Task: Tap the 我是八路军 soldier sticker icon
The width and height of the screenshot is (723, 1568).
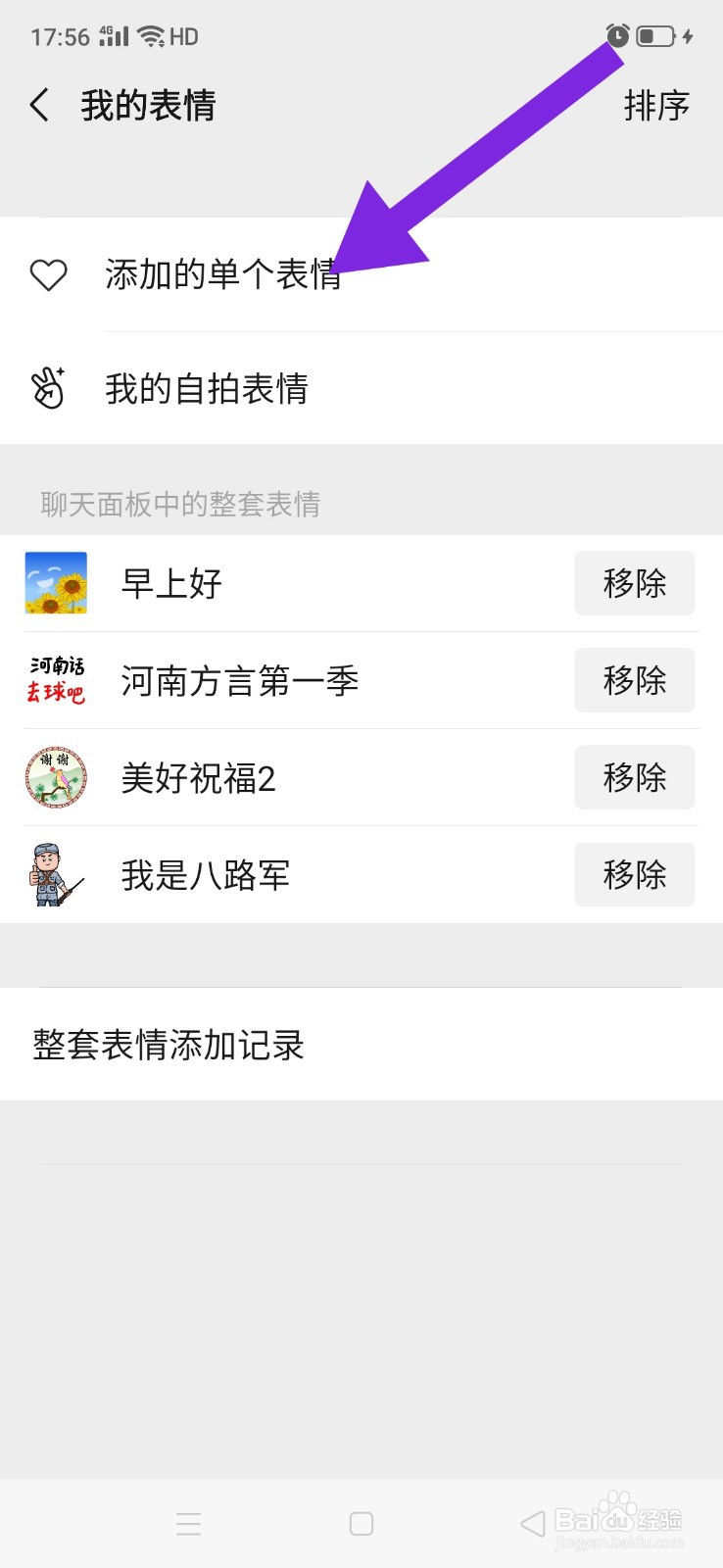Action: click(56, 875)
